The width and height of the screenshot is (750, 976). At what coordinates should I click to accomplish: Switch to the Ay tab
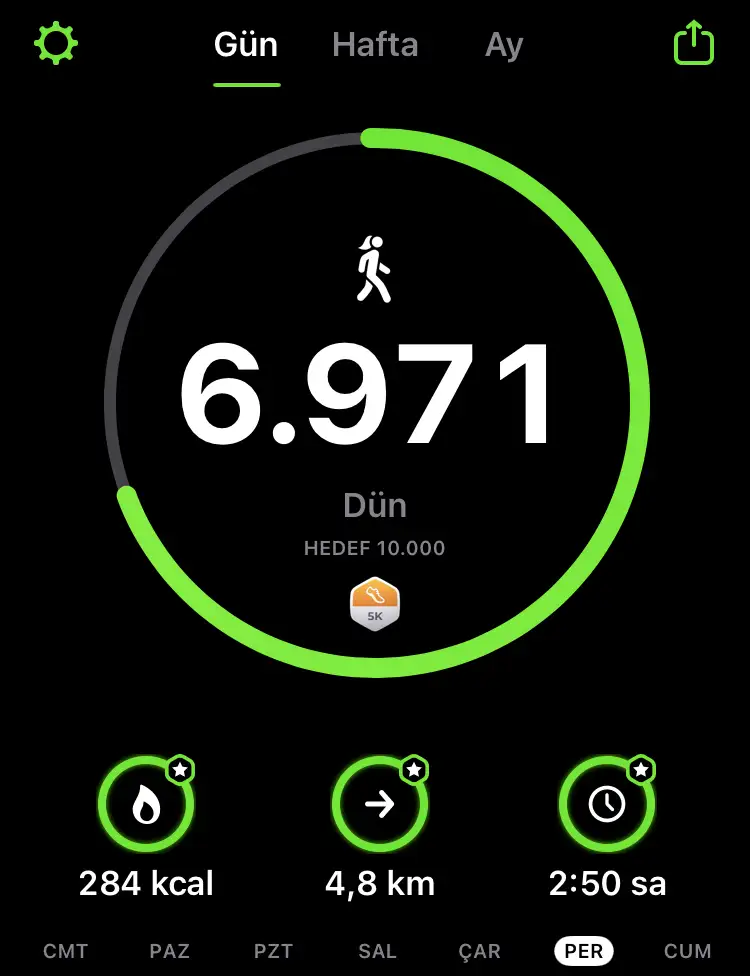(x=504, y=45)
